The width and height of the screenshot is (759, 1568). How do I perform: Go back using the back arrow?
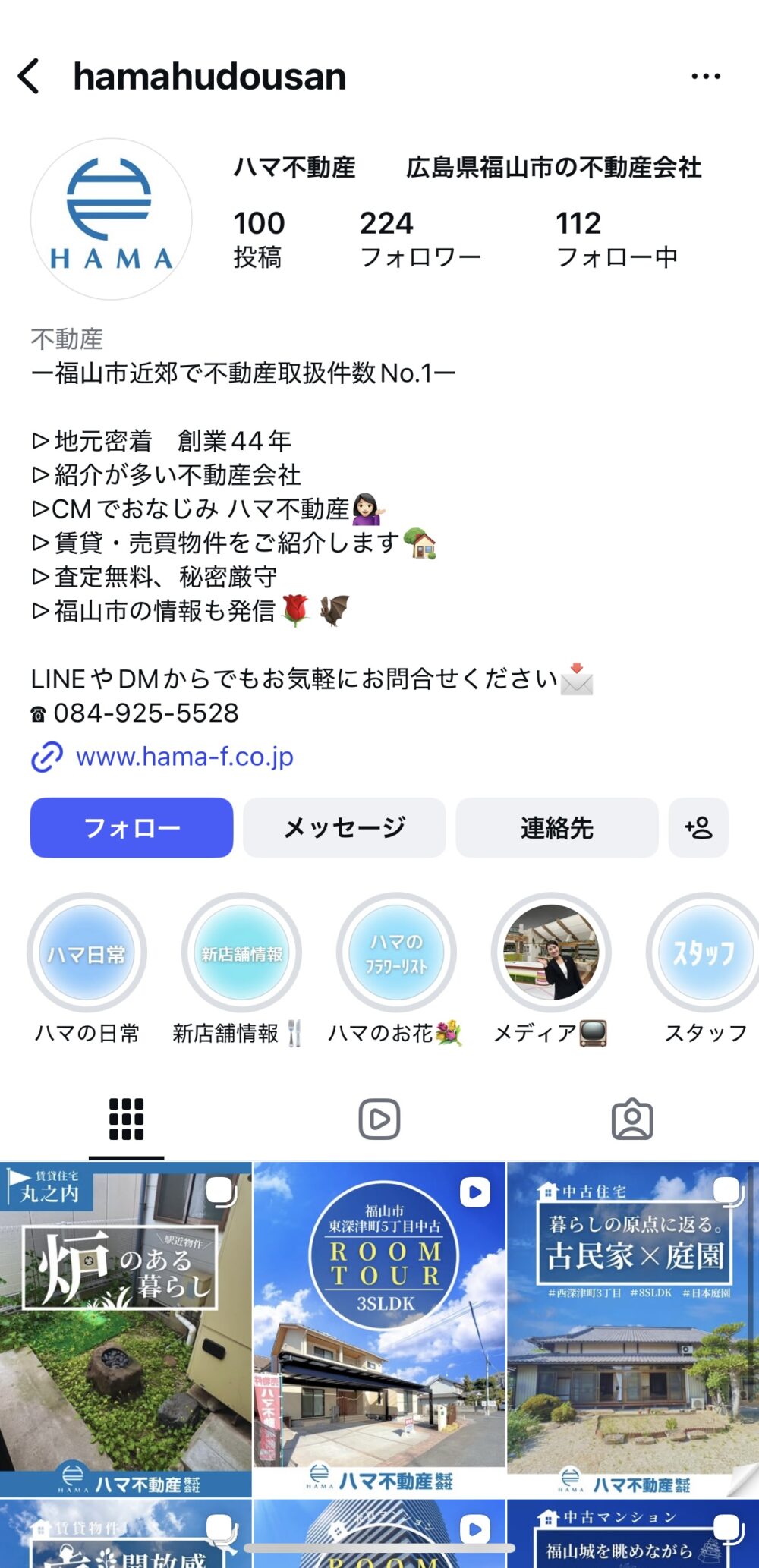[29, 77]
